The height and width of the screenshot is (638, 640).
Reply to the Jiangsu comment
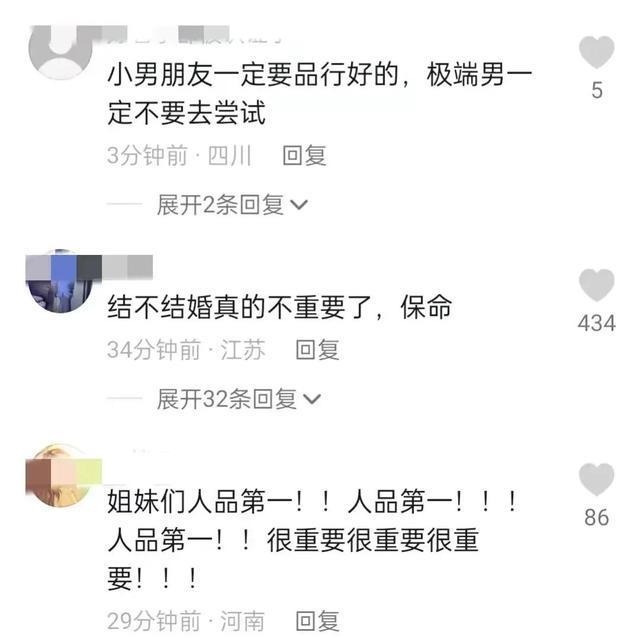pos(317,350)
